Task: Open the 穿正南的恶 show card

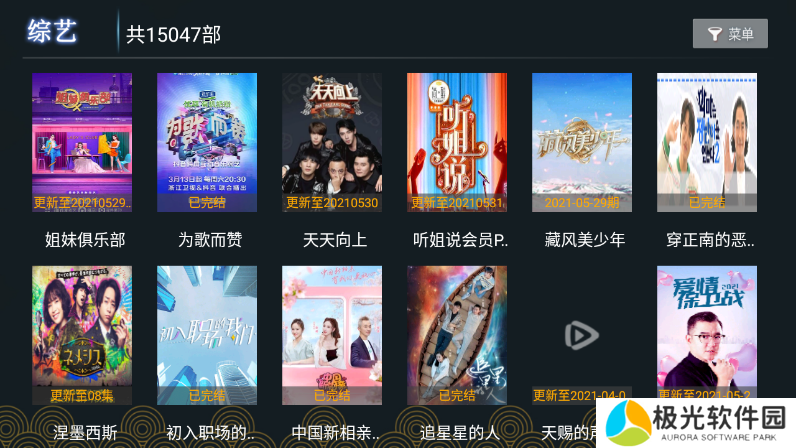Action: click(x=707, y=142)
